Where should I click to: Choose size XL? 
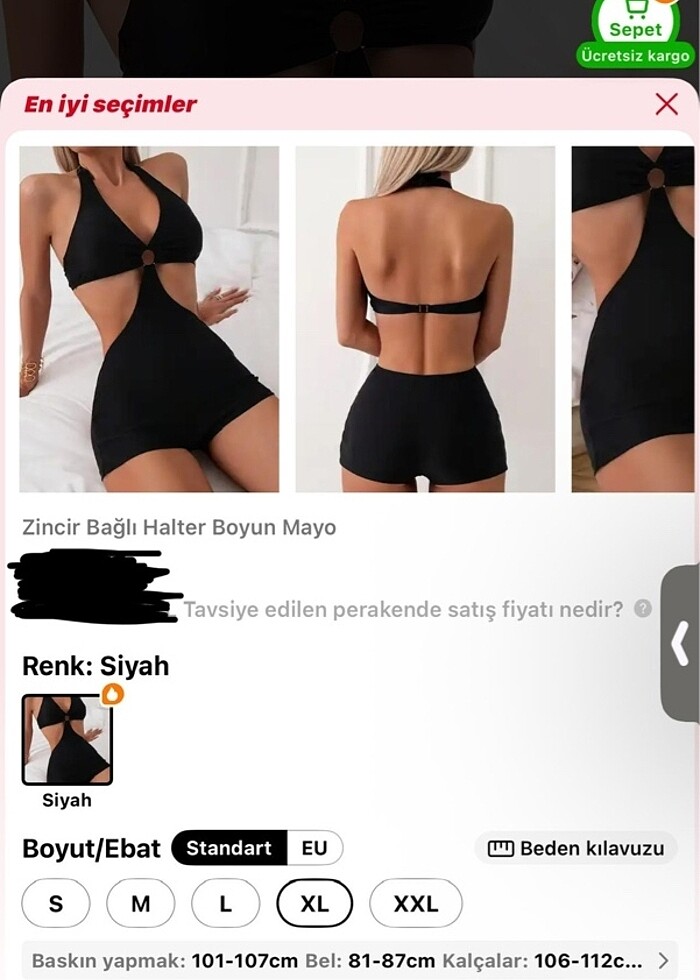pos(314,903)
